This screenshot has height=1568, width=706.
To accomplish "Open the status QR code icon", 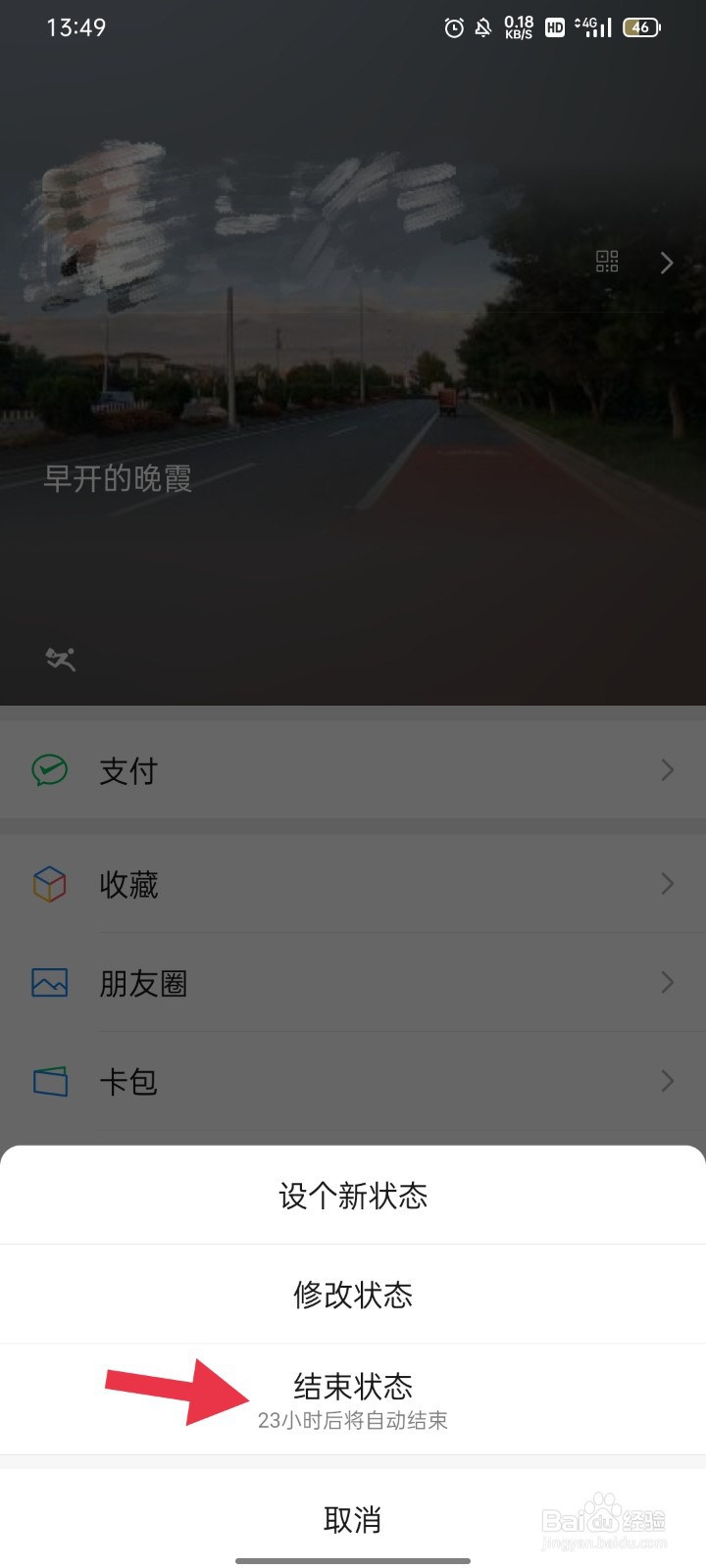I will [607, 263].
